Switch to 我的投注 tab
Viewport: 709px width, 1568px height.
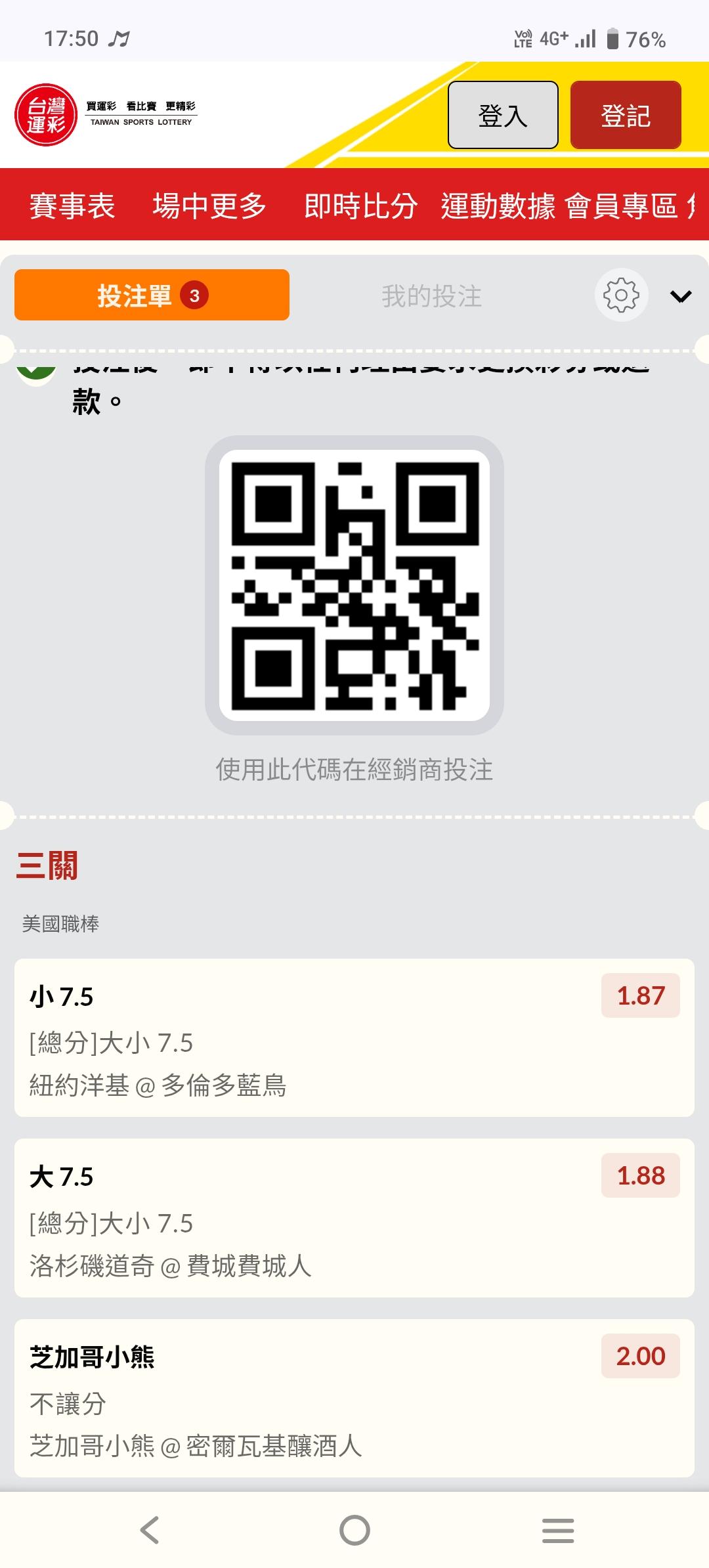coord(432,296)
